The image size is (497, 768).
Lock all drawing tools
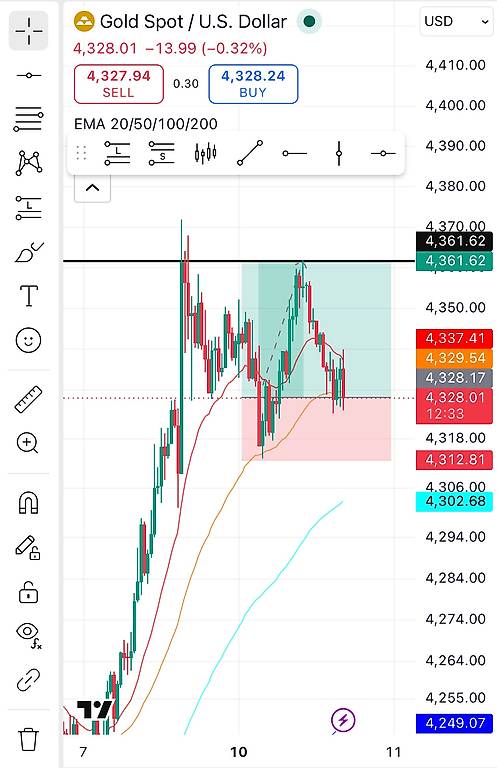(x=28, y=593)
